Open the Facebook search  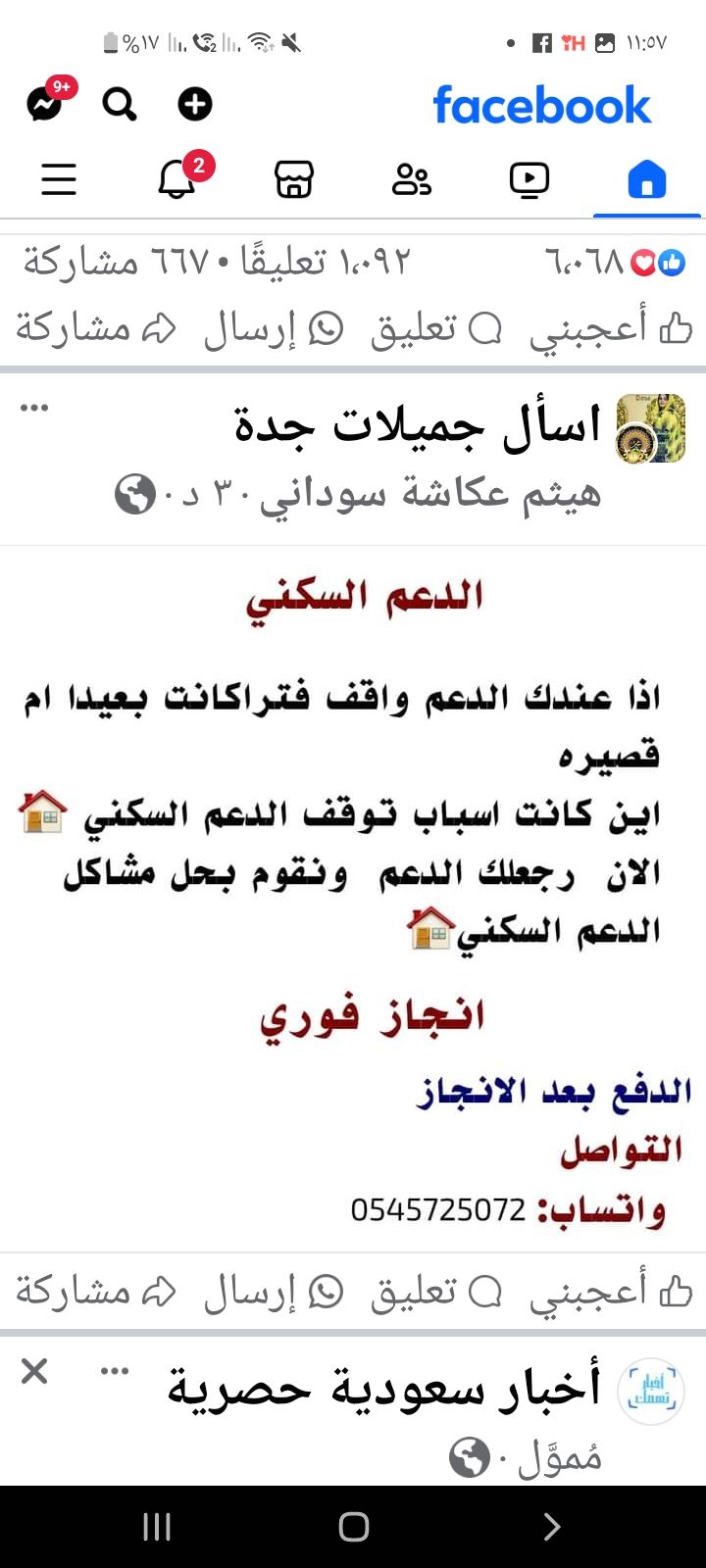point(119,103)
